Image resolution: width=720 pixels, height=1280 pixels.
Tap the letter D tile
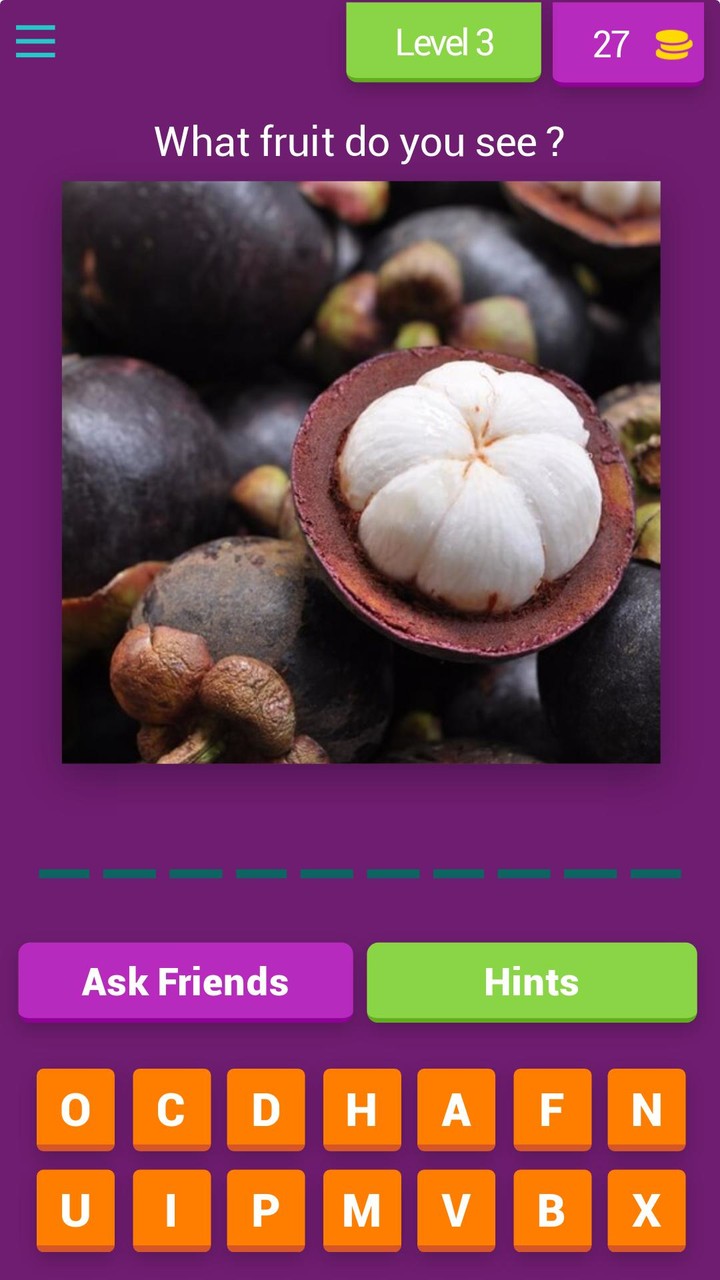pyautogui.click(x=266, y=1109)
